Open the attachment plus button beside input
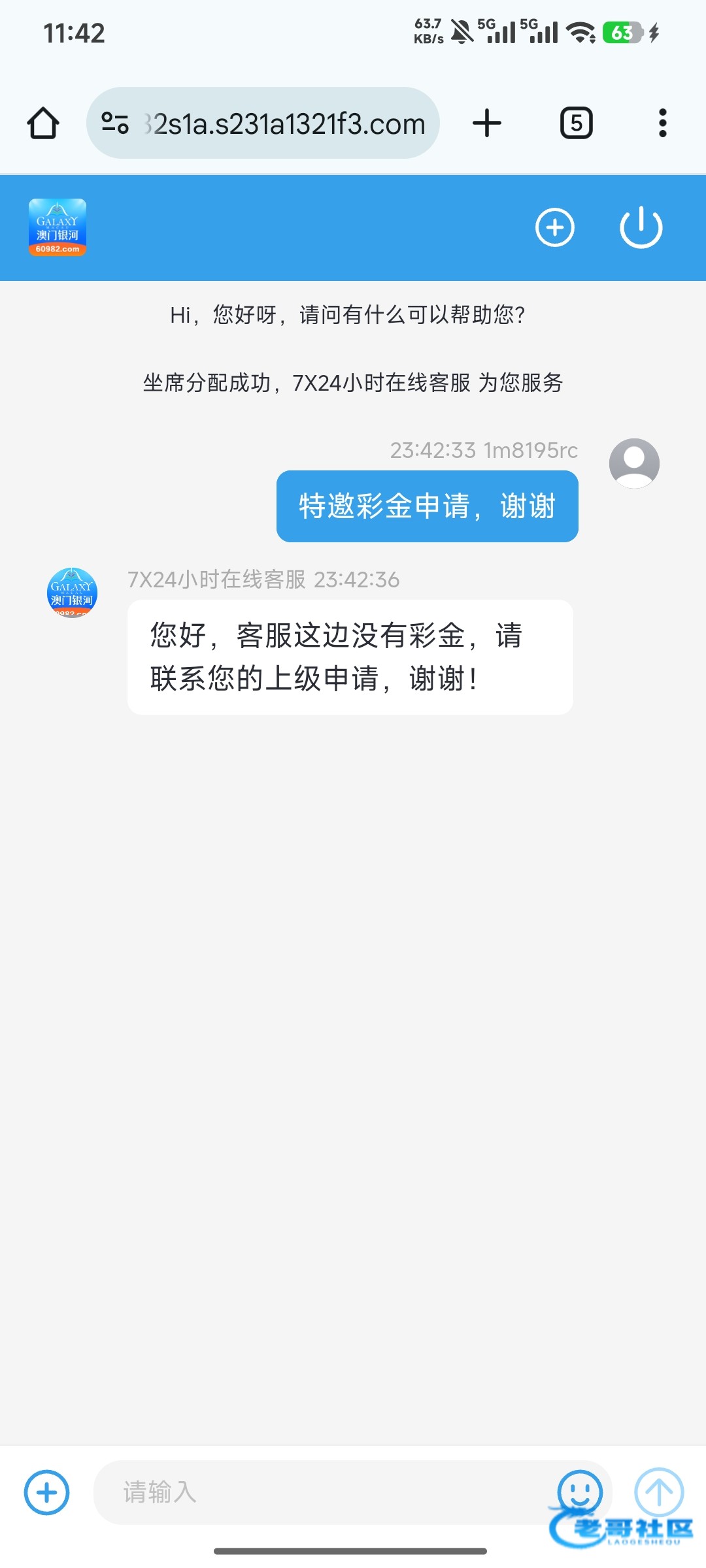 [46, 1492]
